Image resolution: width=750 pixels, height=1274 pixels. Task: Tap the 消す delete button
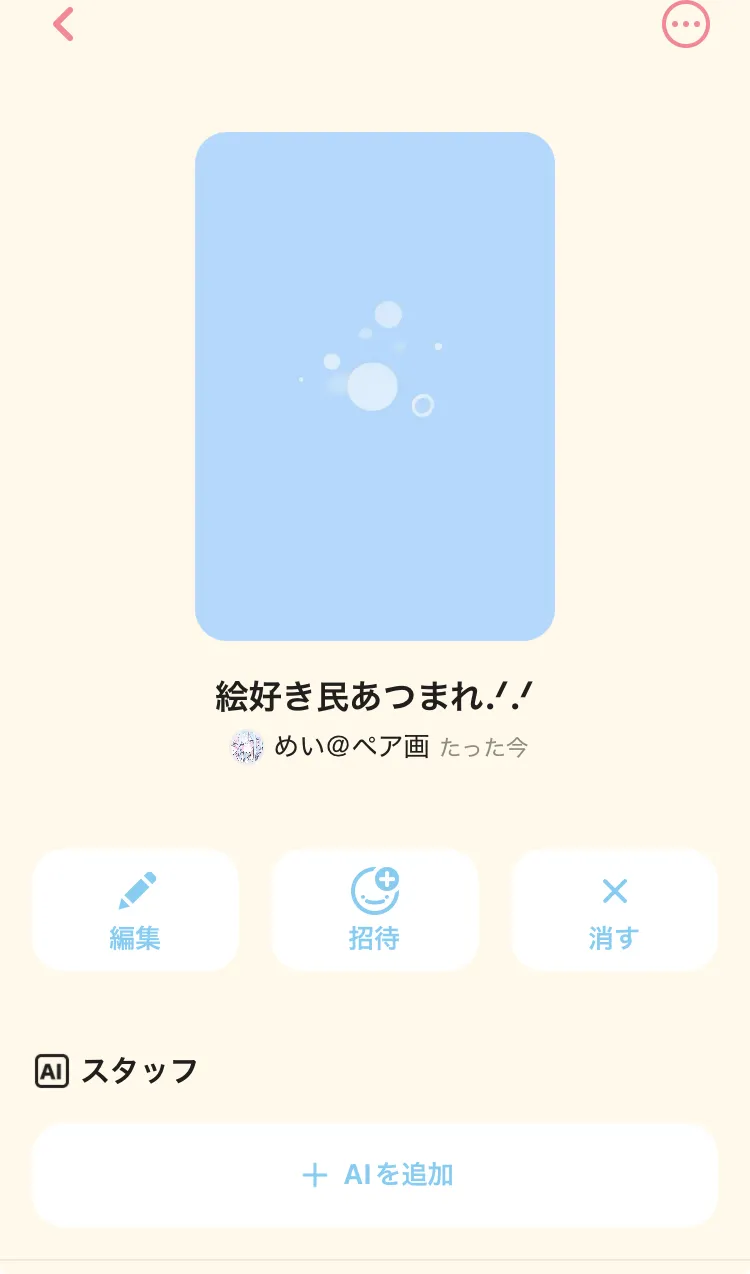(614, 909)
